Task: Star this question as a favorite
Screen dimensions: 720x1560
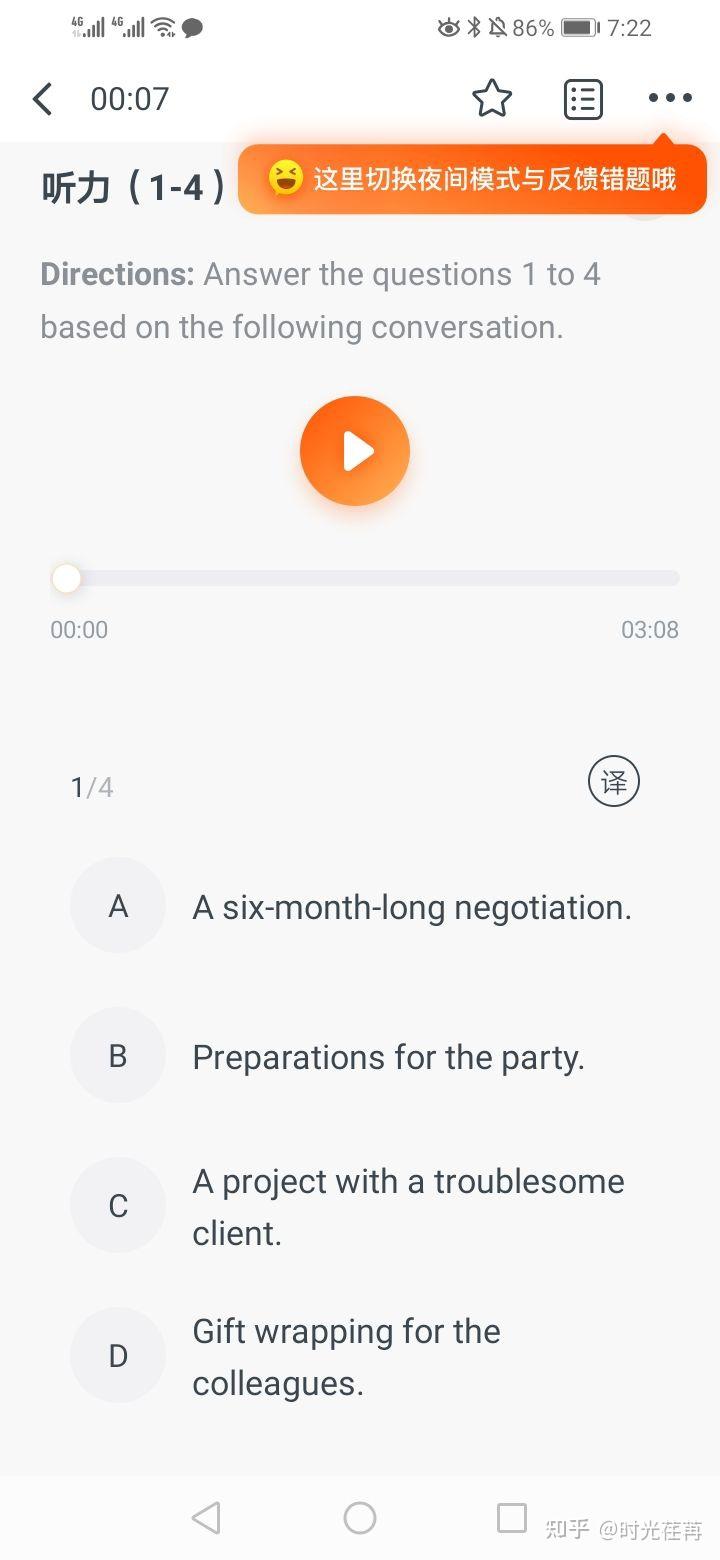Action: coord(492,99)
